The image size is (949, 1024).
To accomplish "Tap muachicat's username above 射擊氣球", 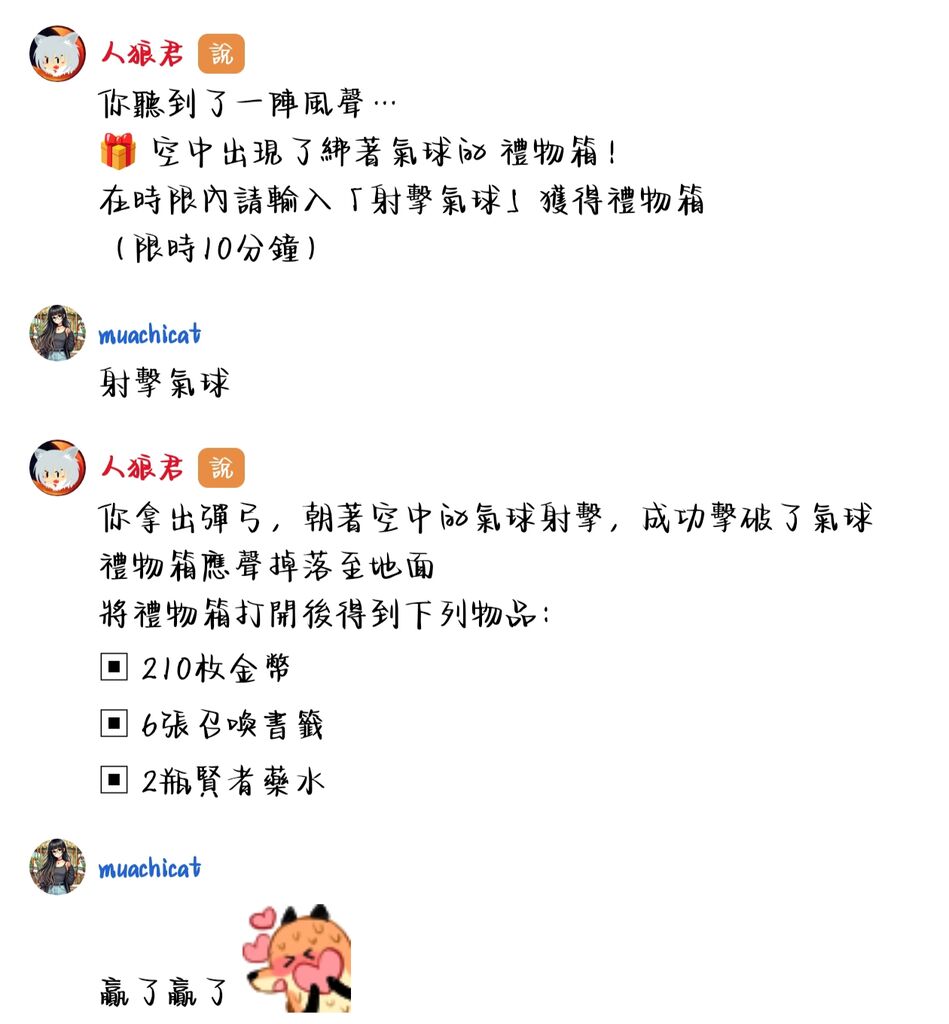I will pyautogui.click(x=150, y=334).
